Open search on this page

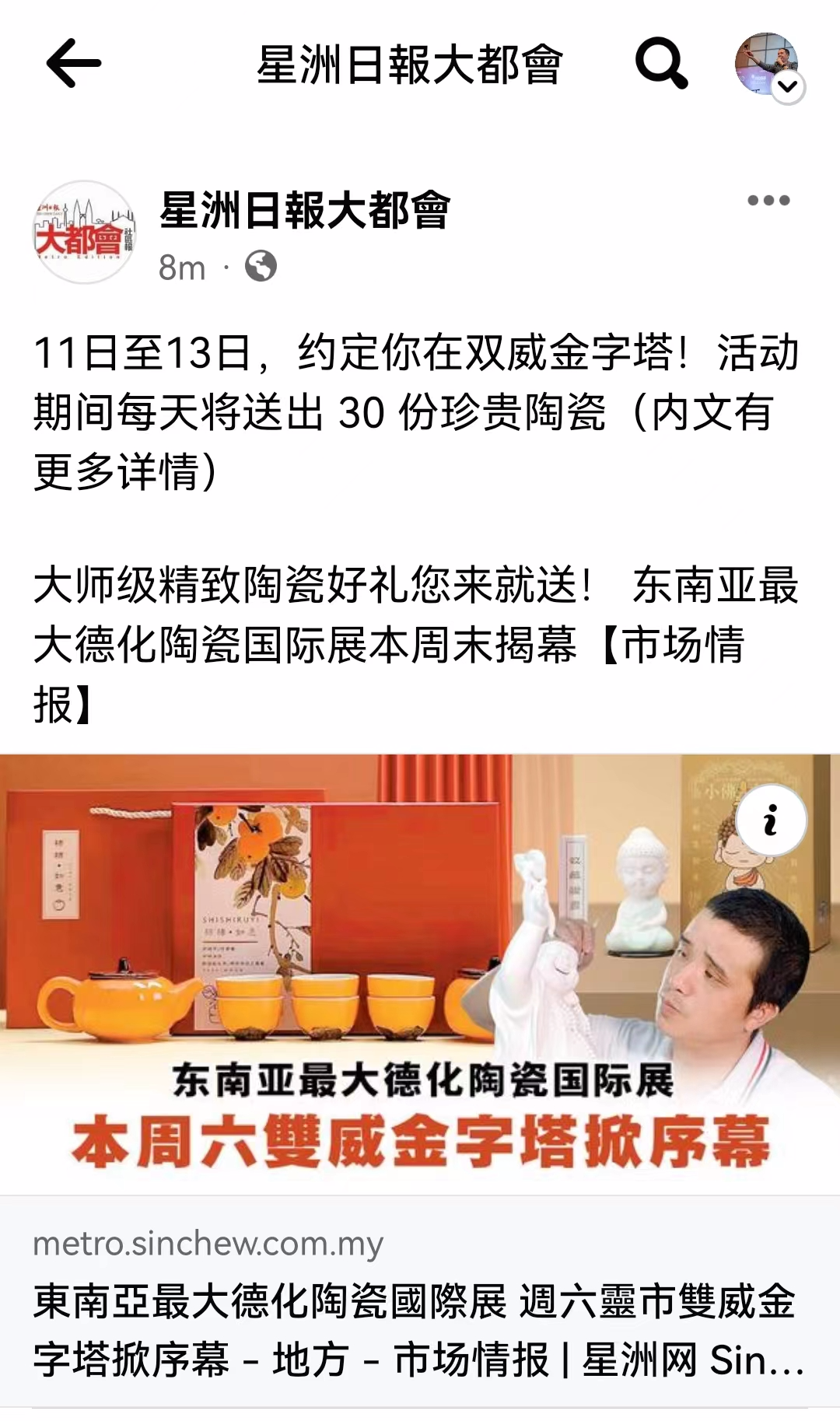661,63
